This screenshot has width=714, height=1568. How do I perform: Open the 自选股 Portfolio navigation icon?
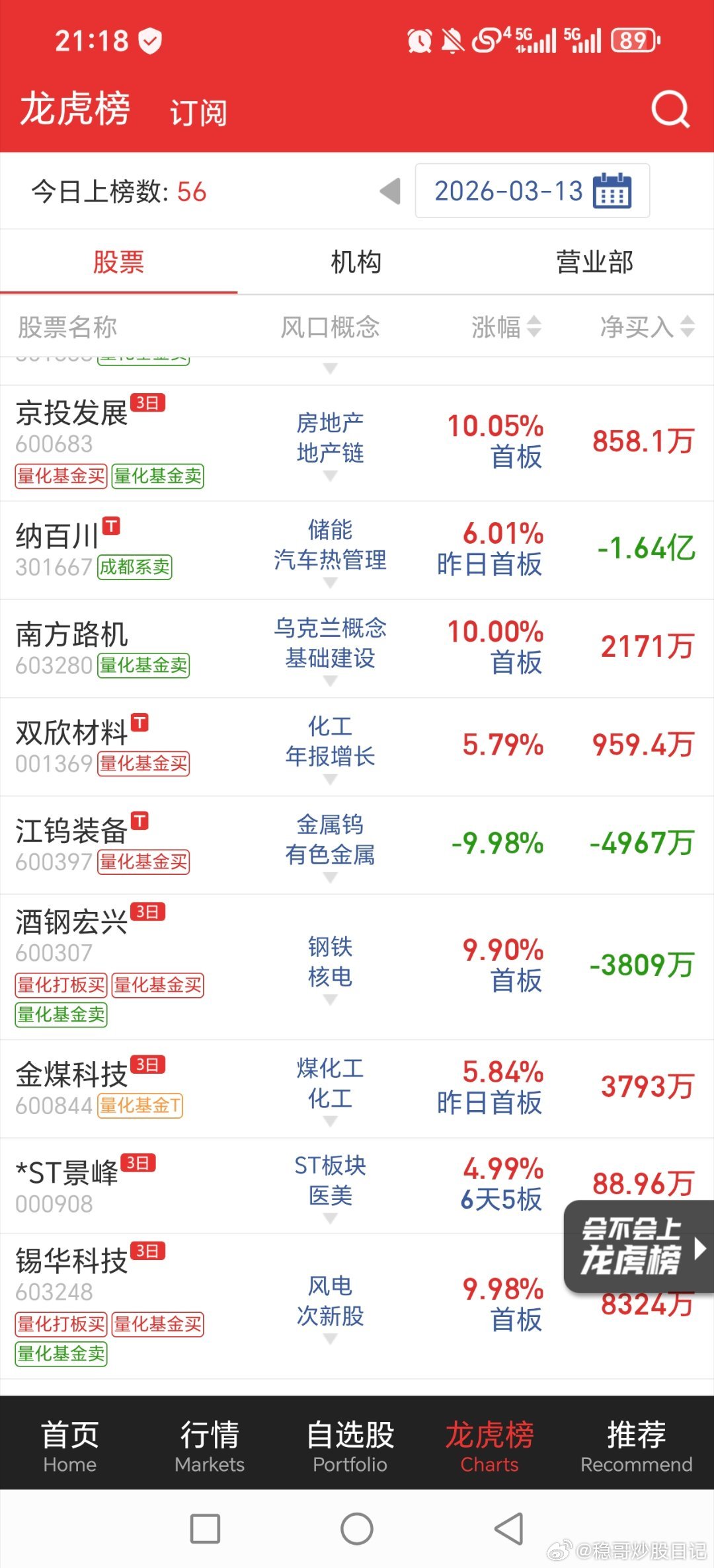350,1447
